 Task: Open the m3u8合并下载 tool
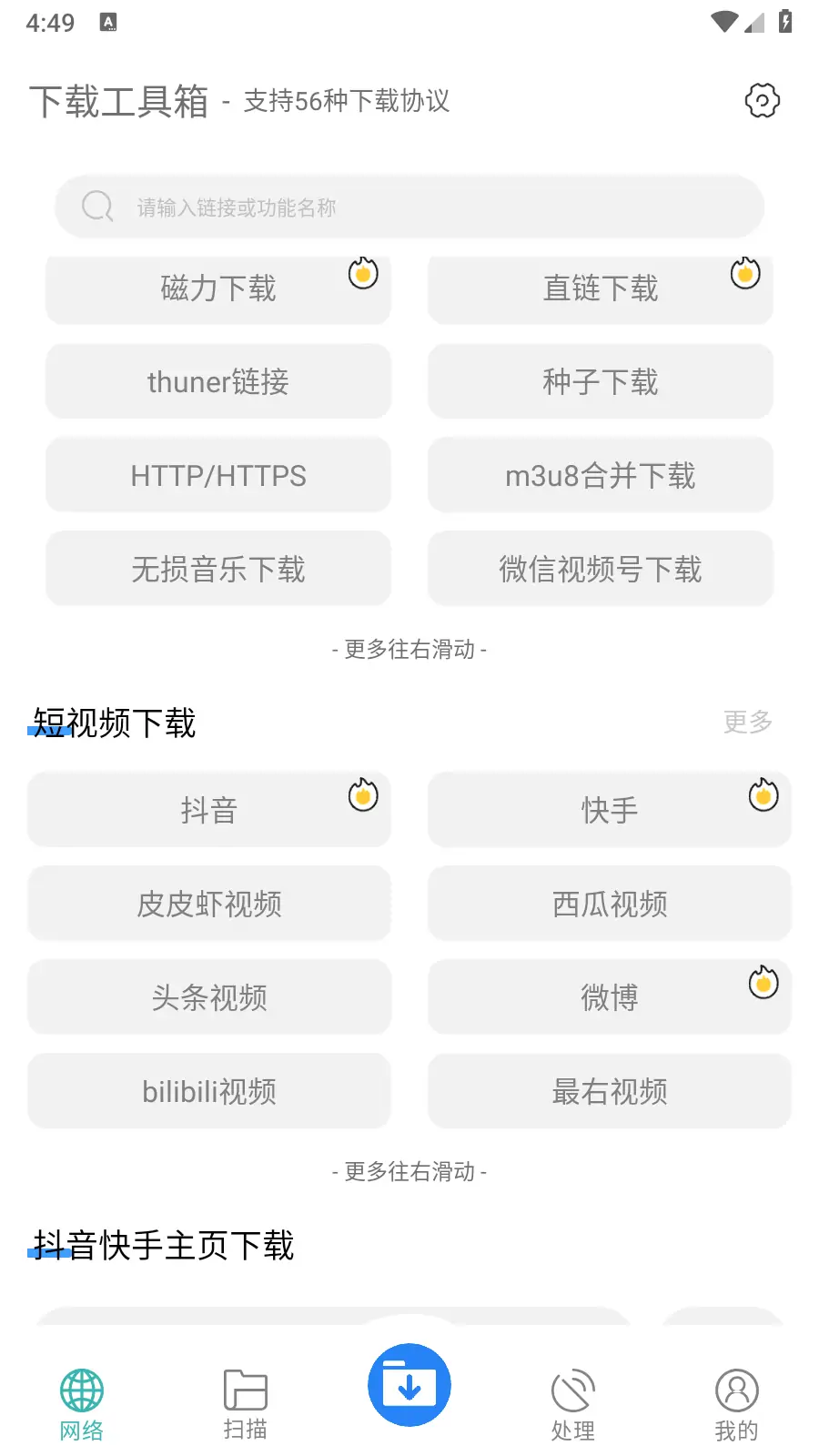tap(600, 475)
